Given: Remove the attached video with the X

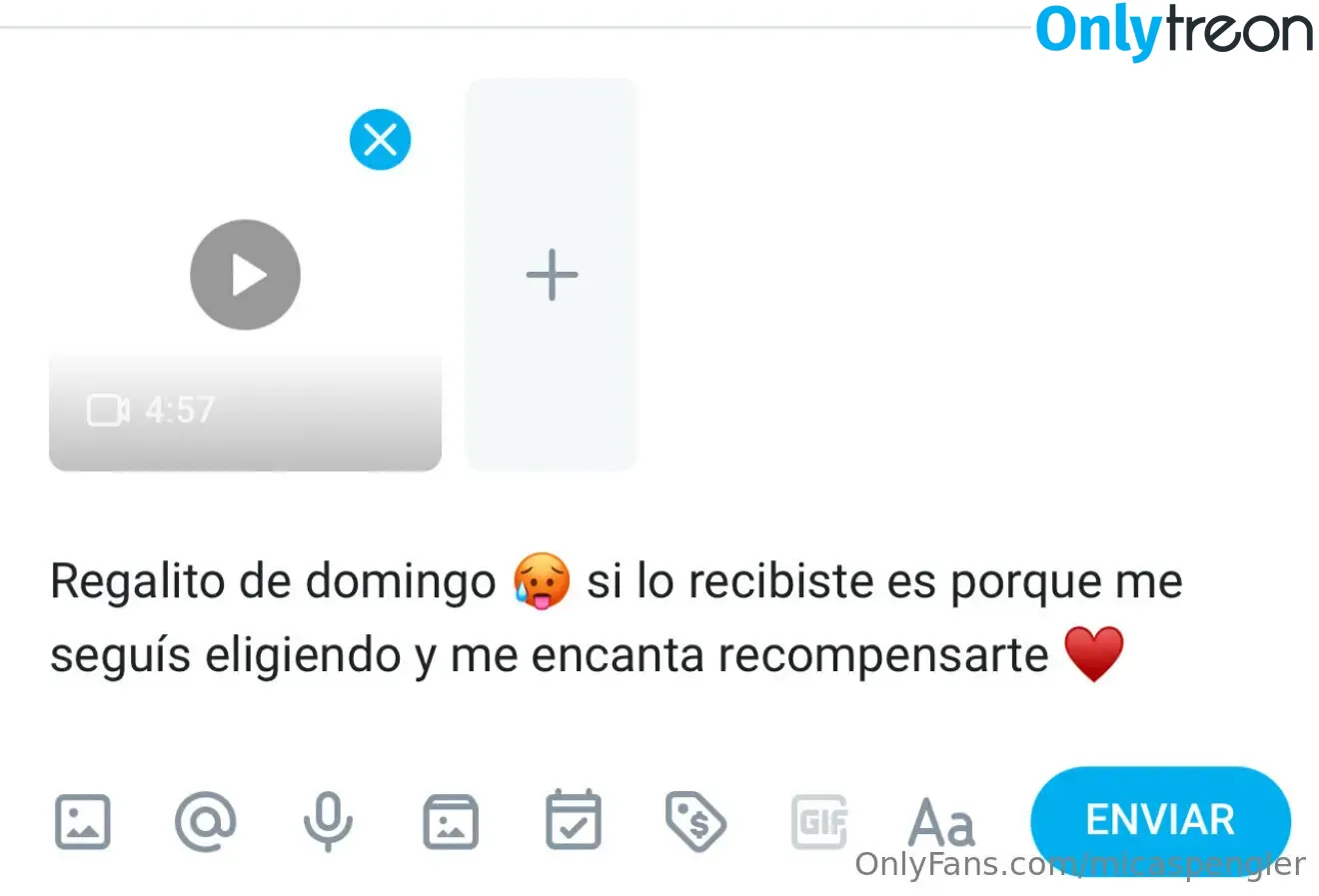Looking at the screenshot, I should (380, 140).
